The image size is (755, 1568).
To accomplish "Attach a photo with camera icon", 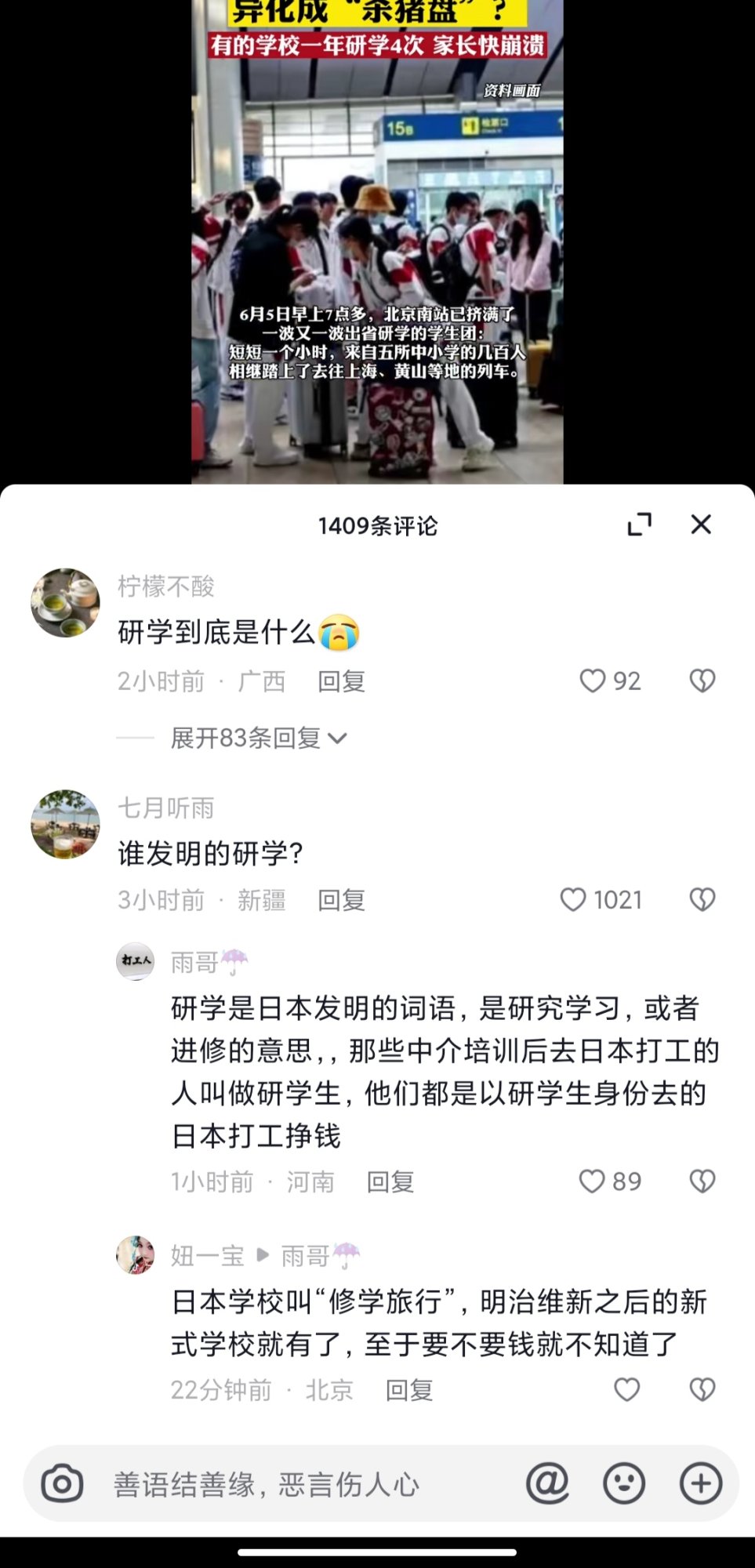I will [x=62, y=1483].
